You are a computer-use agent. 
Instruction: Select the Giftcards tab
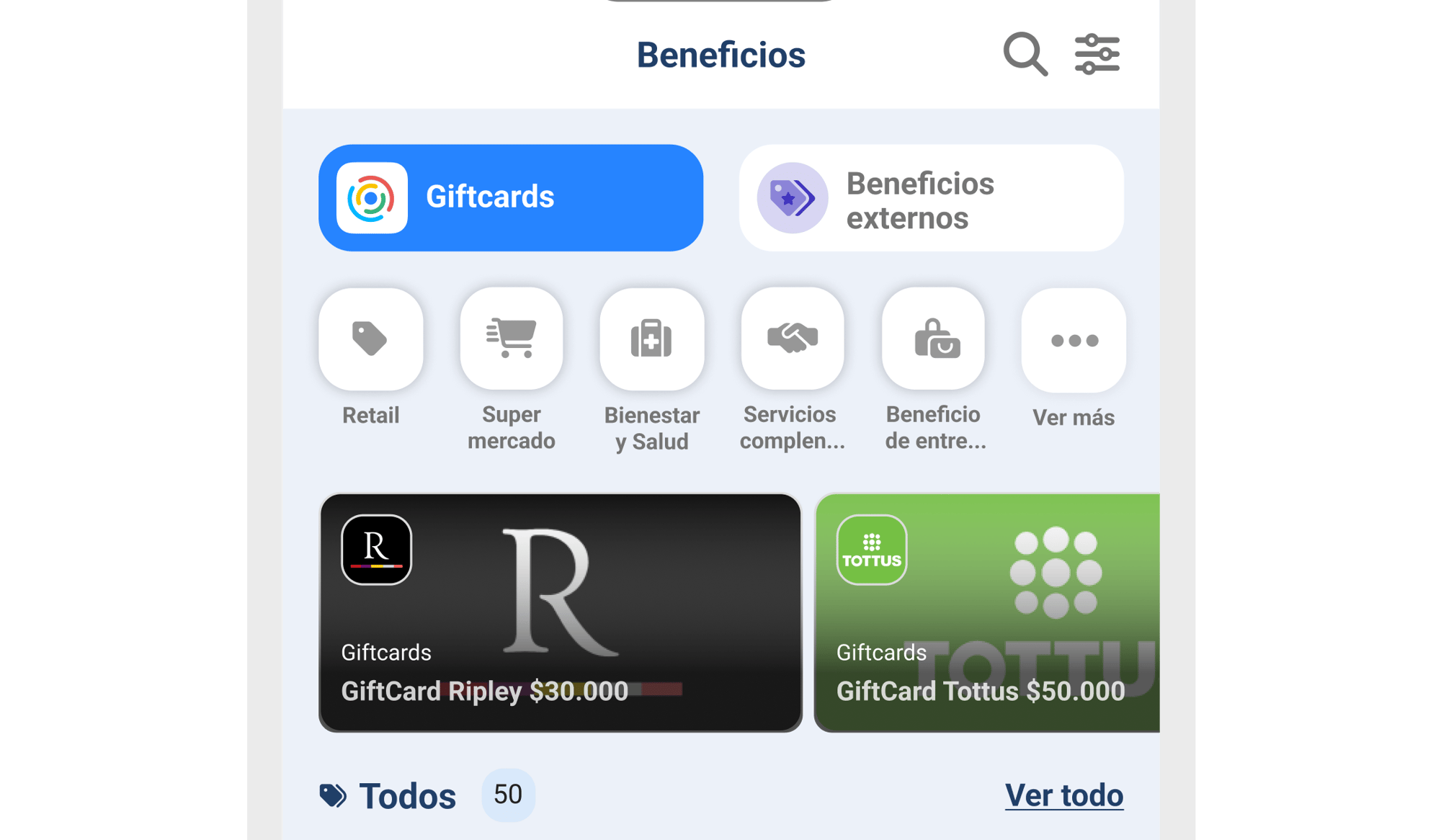pyautogui.click(x=511, y=198)
